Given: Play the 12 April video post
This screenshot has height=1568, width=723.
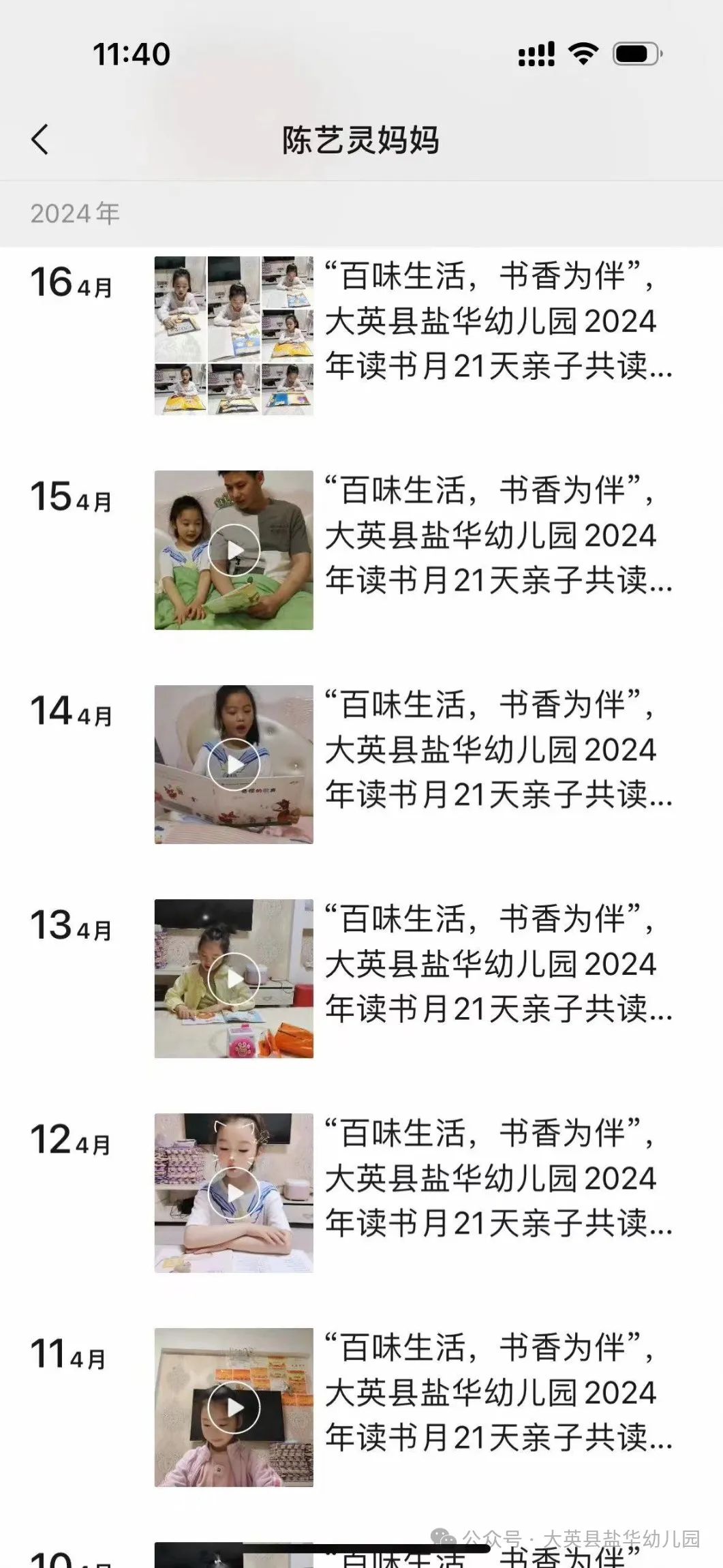Looking at the screenshot, I should 234,1193.
